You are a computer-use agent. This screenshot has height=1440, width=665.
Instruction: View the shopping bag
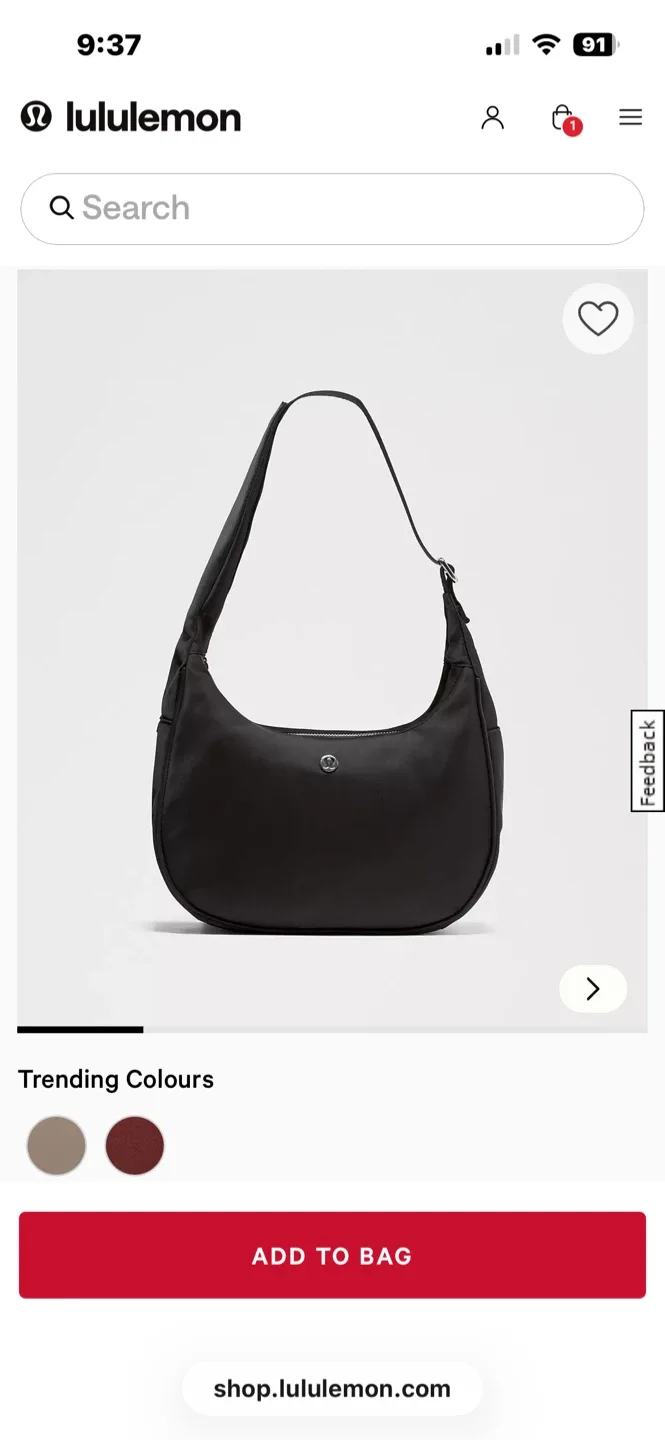(563, 119)
